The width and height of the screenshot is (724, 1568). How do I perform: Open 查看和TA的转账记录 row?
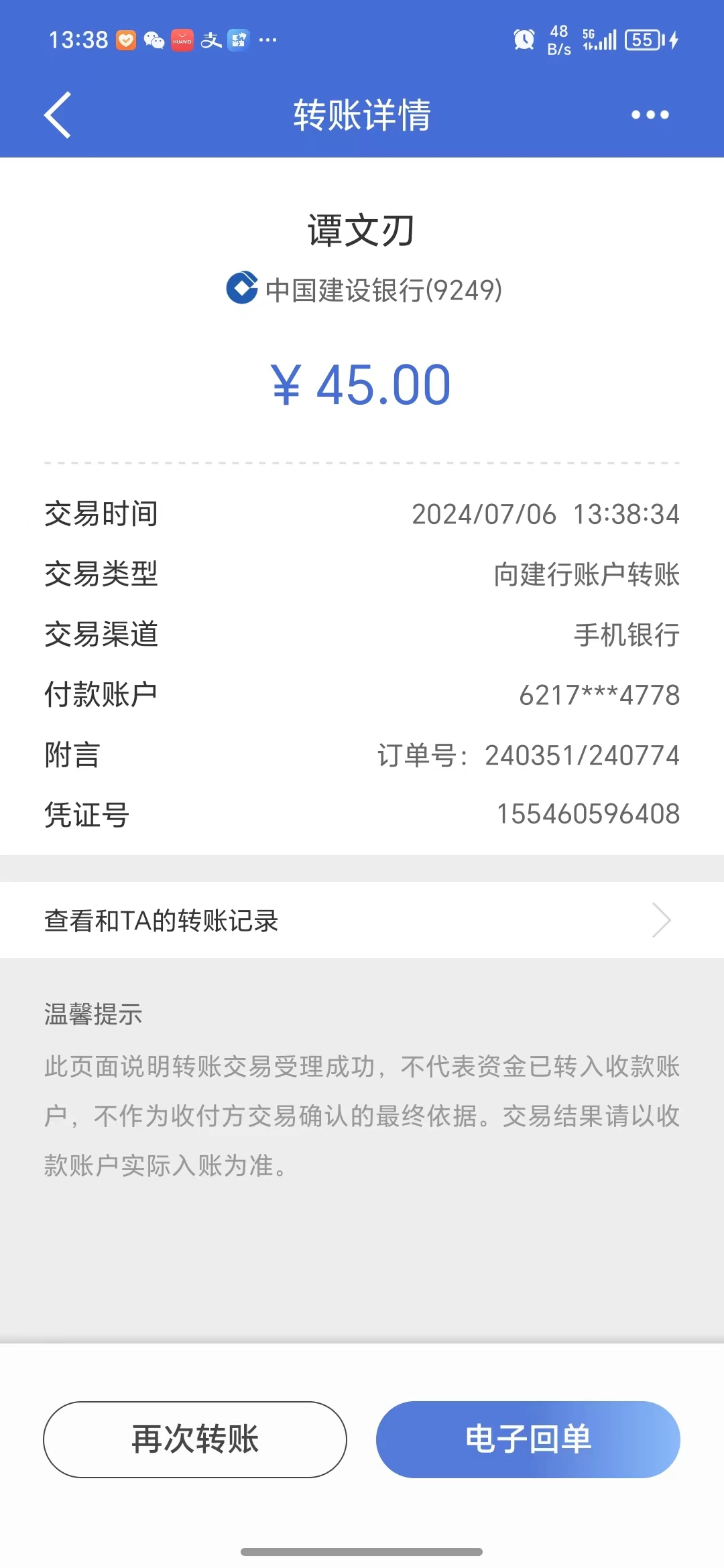click(x=362, y=920)
